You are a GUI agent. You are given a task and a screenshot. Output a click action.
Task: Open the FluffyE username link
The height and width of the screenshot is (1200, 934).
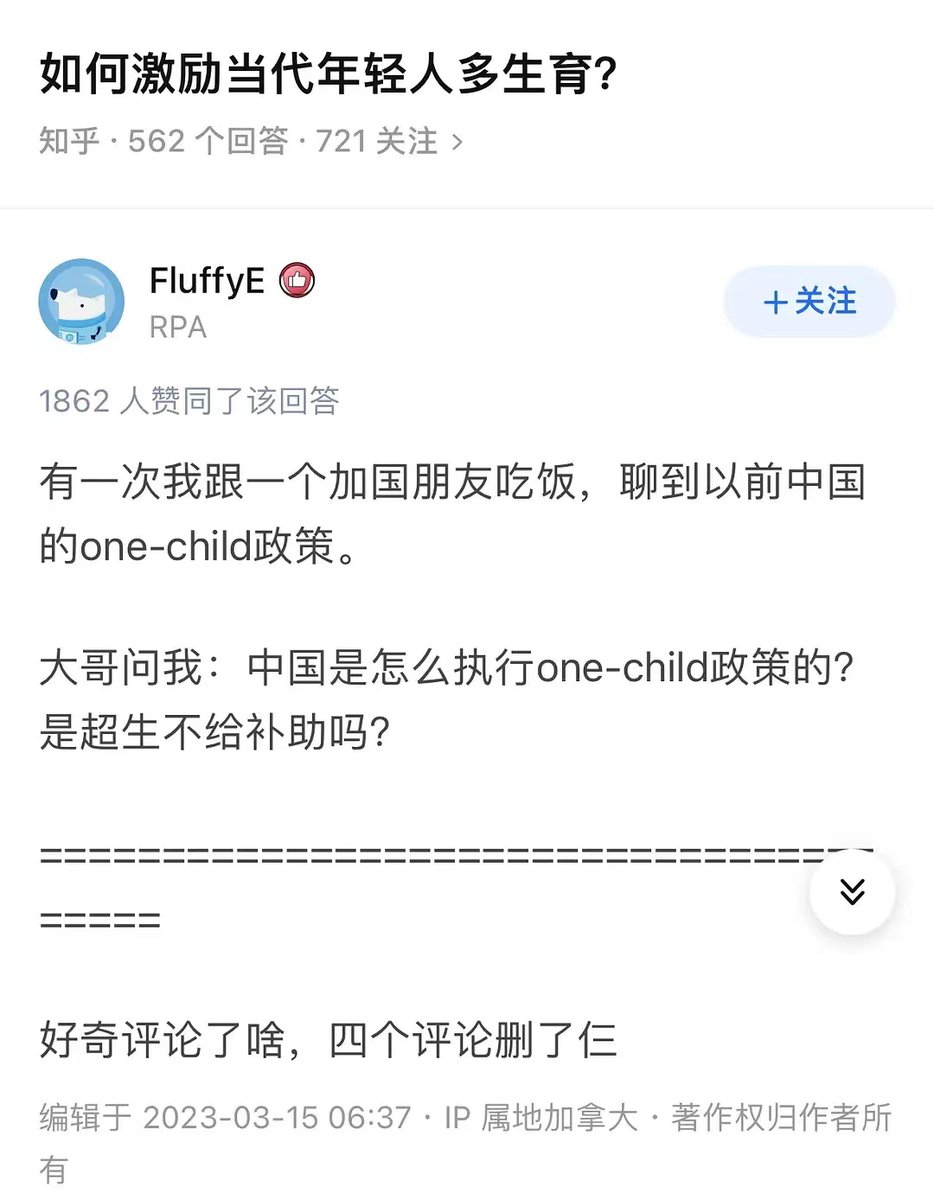pos(207,281)
